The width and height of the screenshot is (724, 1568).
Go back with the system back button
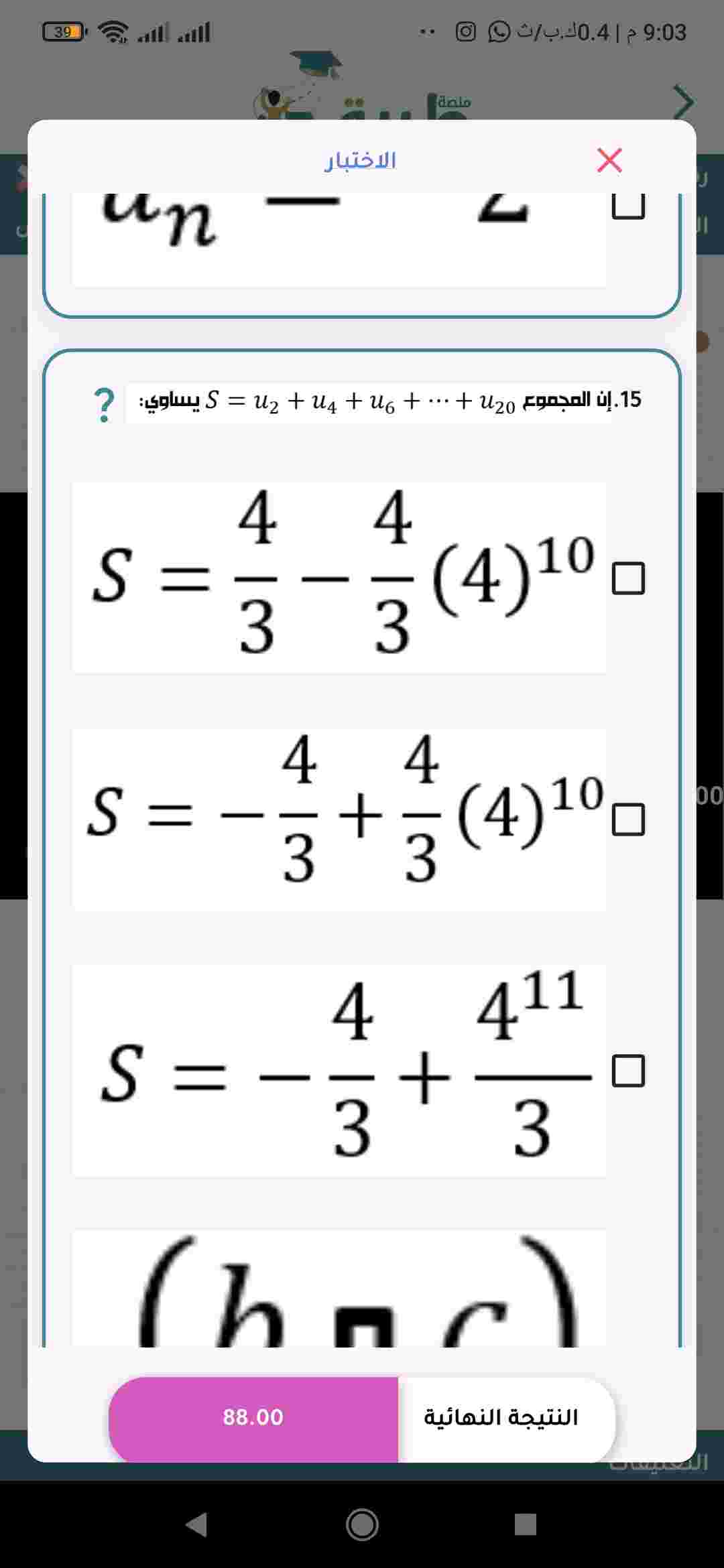[196, 1524]
